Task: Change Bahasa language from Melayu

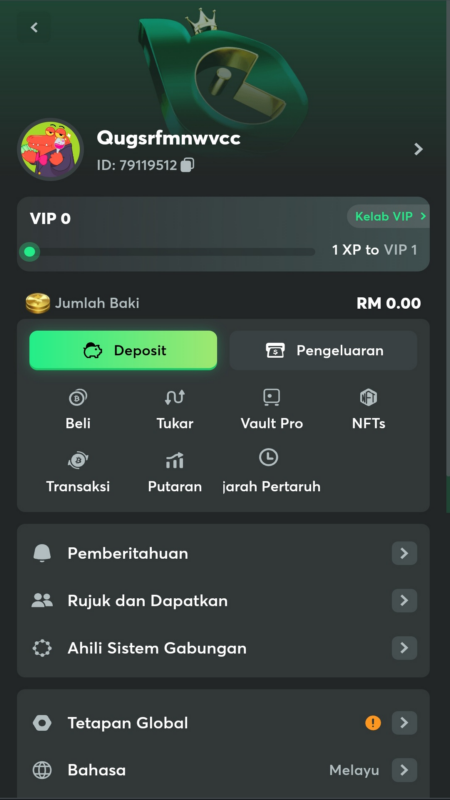Action: pyautogui.click(x=223, y=770)
